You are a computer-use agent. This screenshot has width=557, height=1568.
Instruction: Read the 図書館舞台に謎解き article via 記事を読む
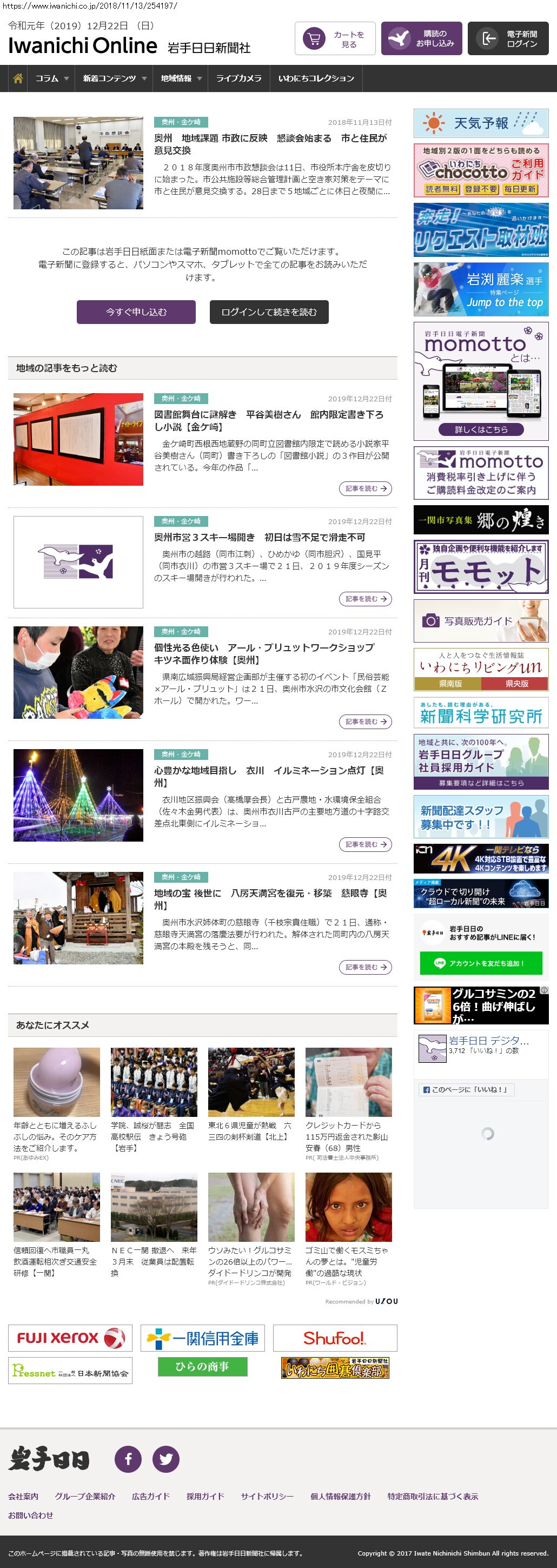click(365, 489)
